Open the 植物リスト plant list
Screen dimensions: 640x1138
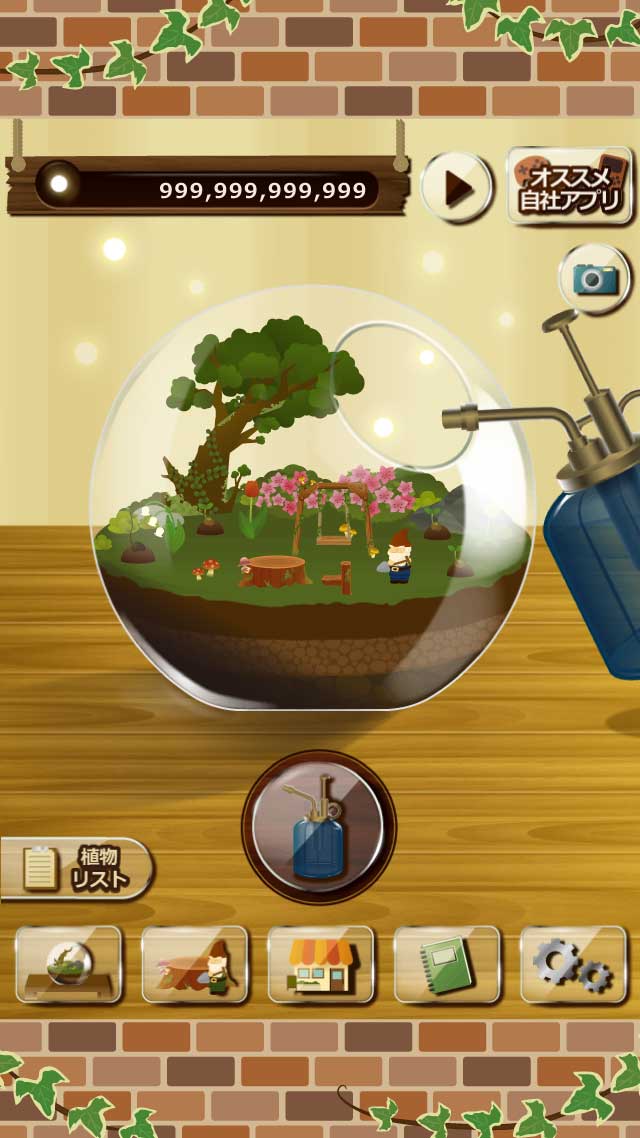point(77,868)
